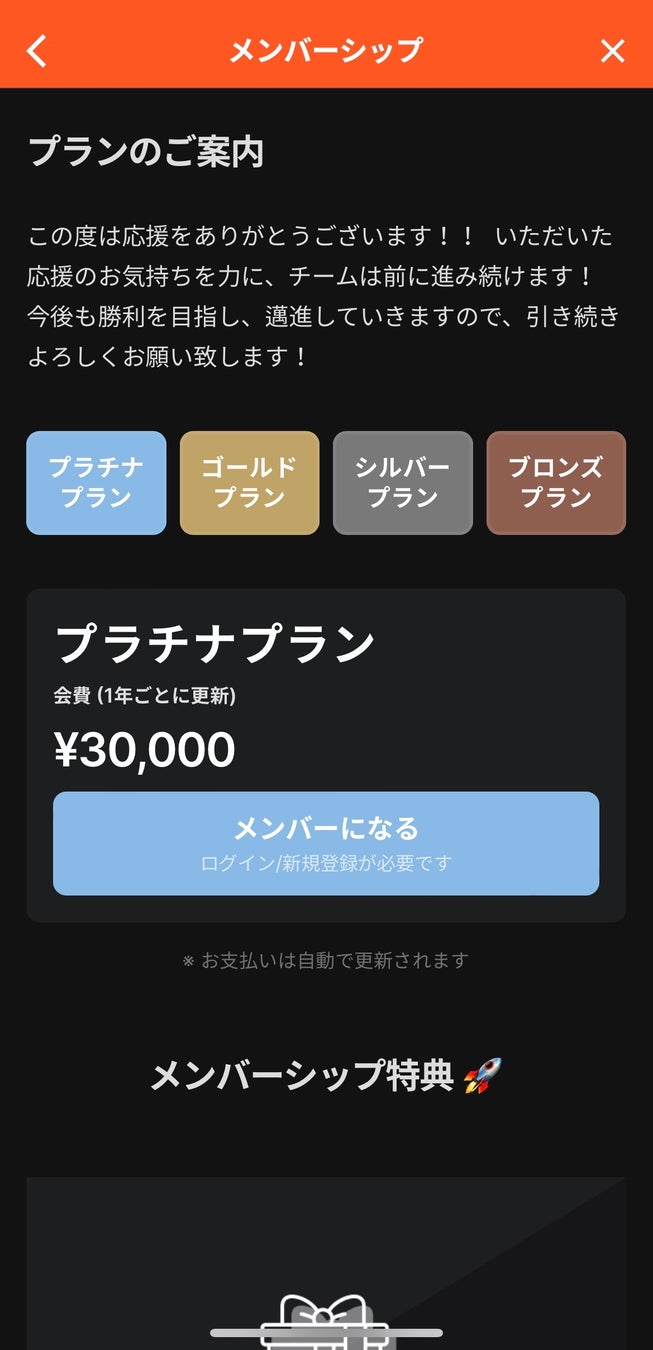Viewport: 653px width, 1350px height.
Task: View the ブロンズプラン tab
Action: pos(556,483)
